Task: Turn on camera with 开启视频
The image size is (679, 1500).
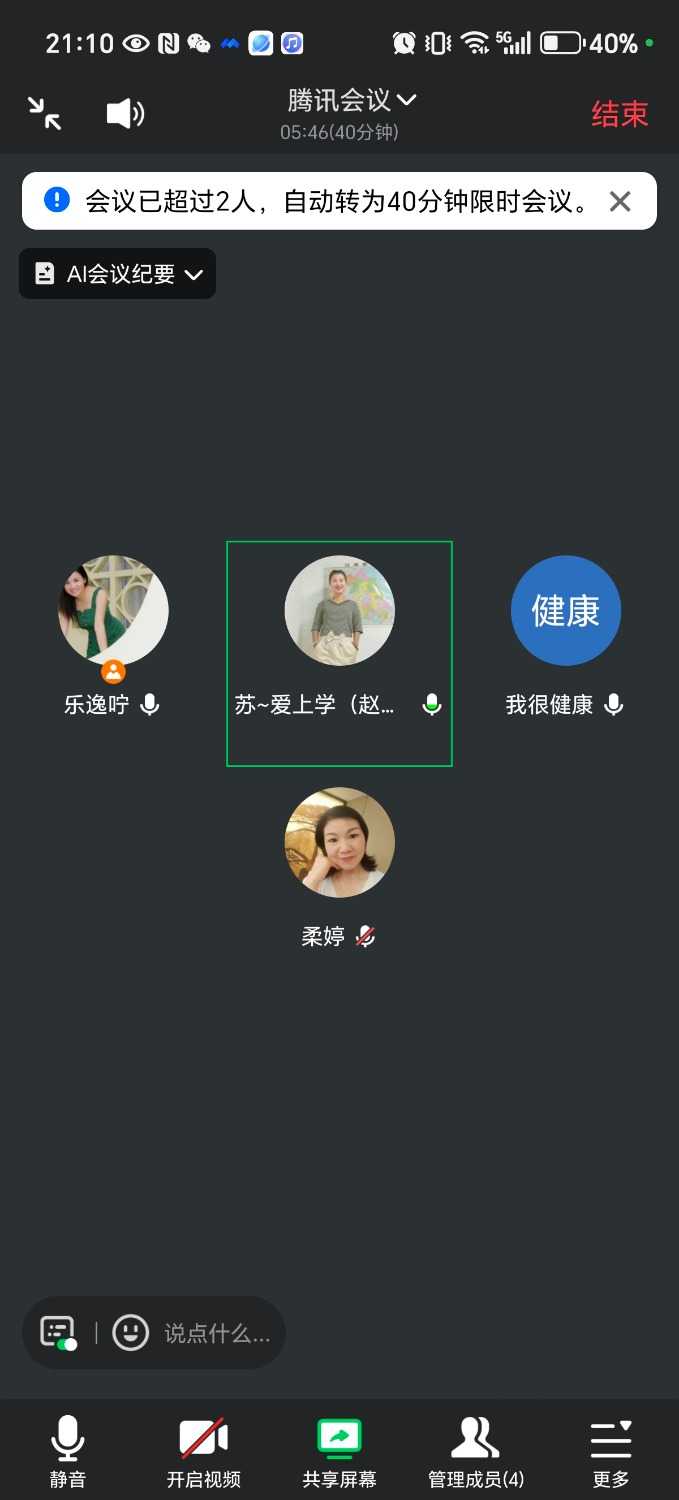Action: pos(203,1452)
